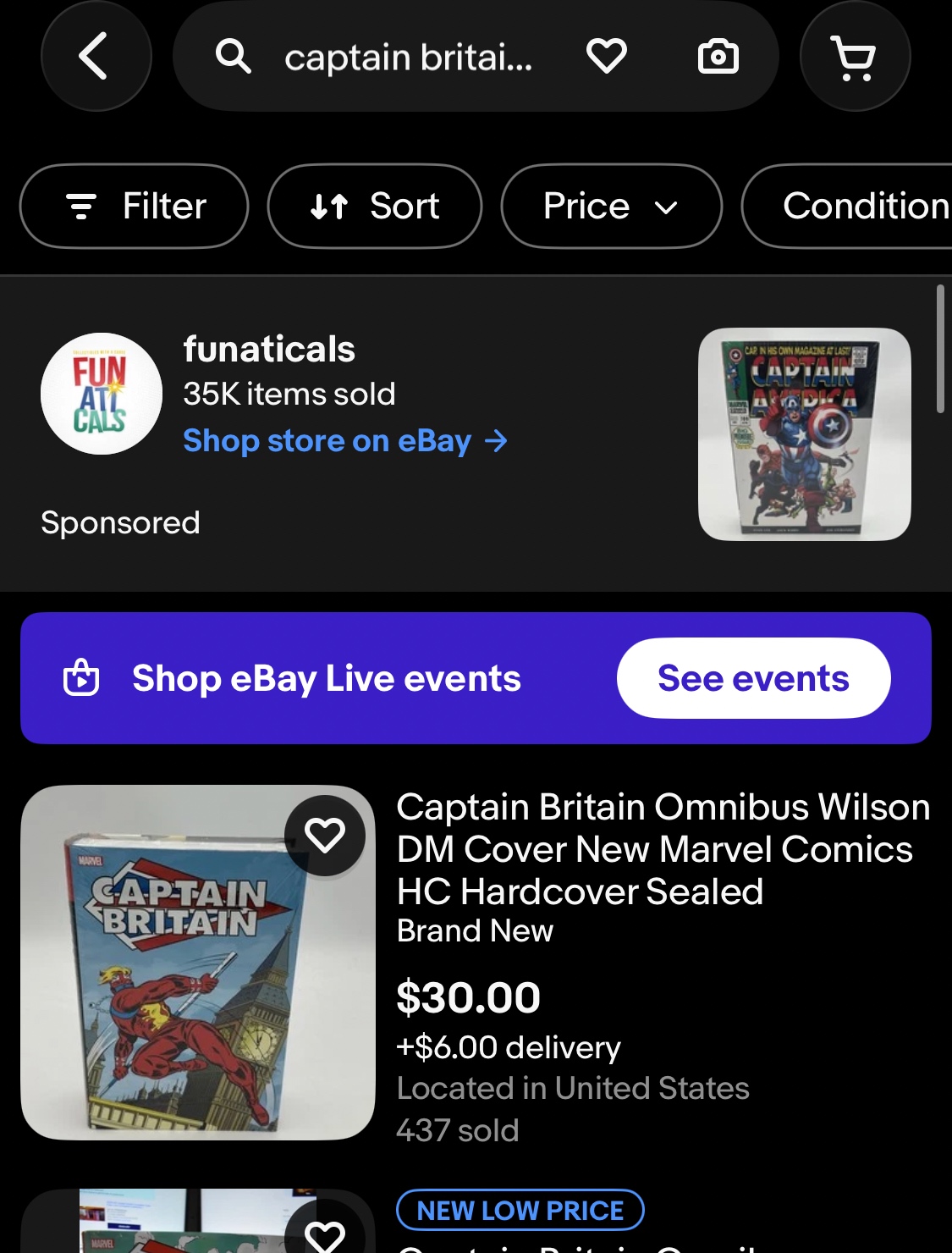Image resolution: width=952 pixels, height=1253 pixels.
Task: Open the Captain America omnibus sponsored thumbnail
Action: click(804, 434)
